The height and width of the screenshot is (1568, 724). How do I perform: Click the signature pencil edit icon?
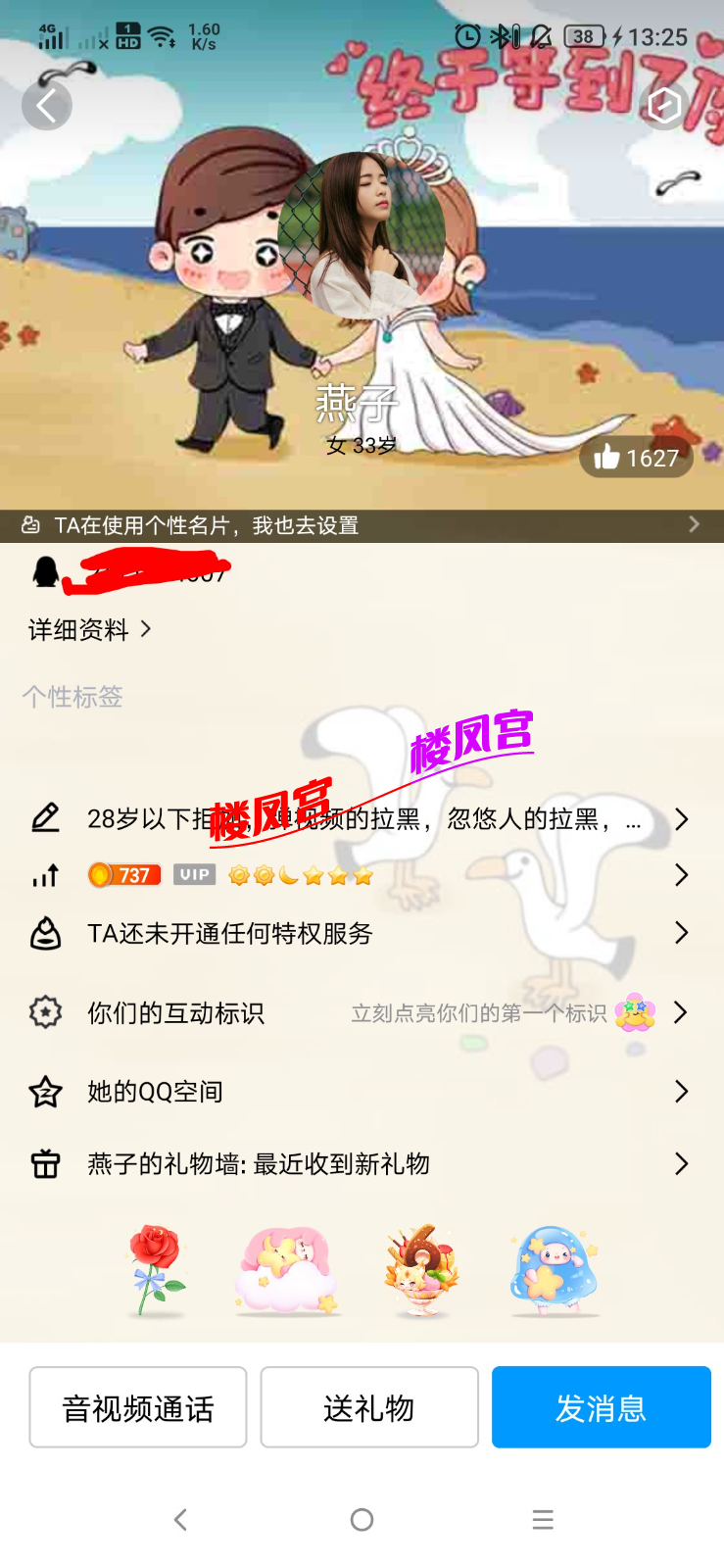coord(45,818)
